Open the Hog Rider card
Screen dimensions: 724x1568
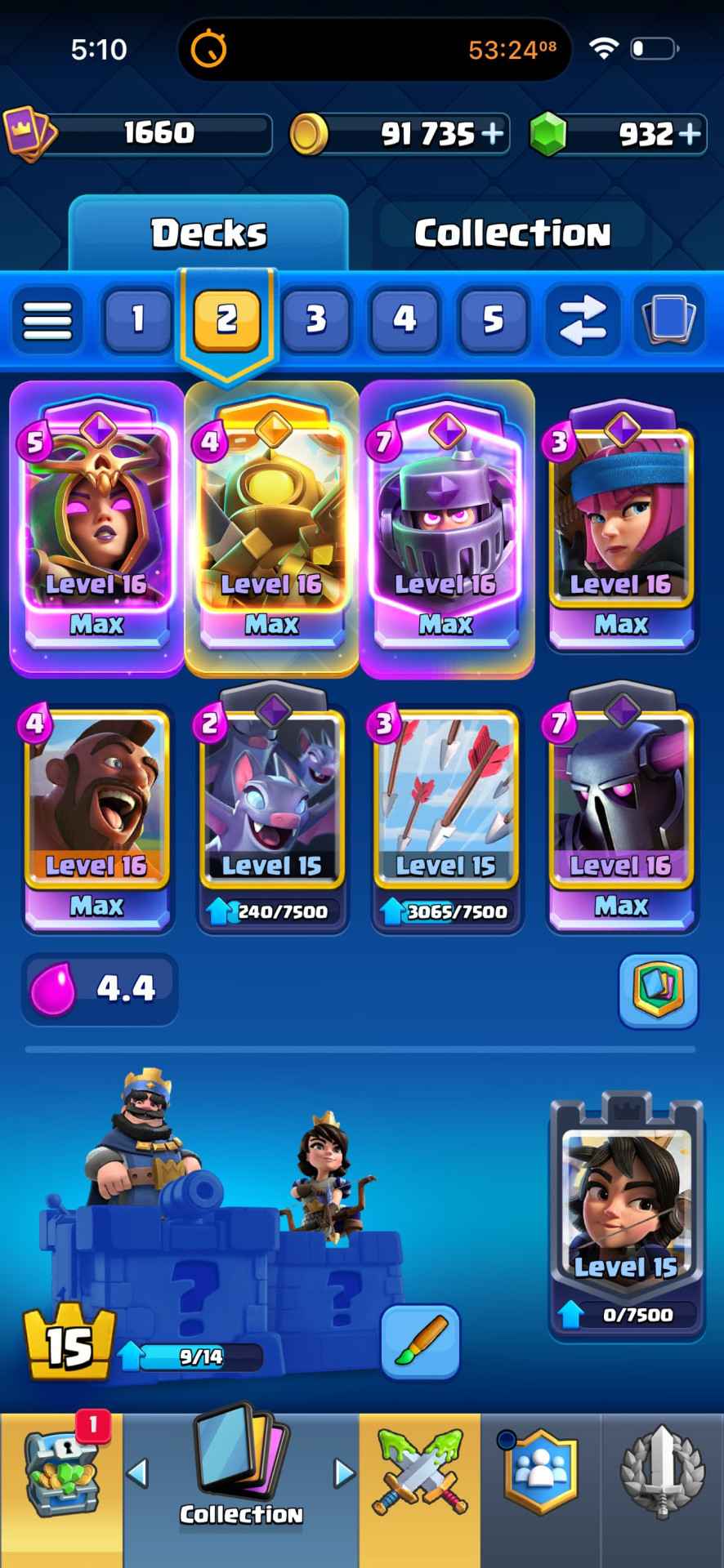(x=96, y=819)
